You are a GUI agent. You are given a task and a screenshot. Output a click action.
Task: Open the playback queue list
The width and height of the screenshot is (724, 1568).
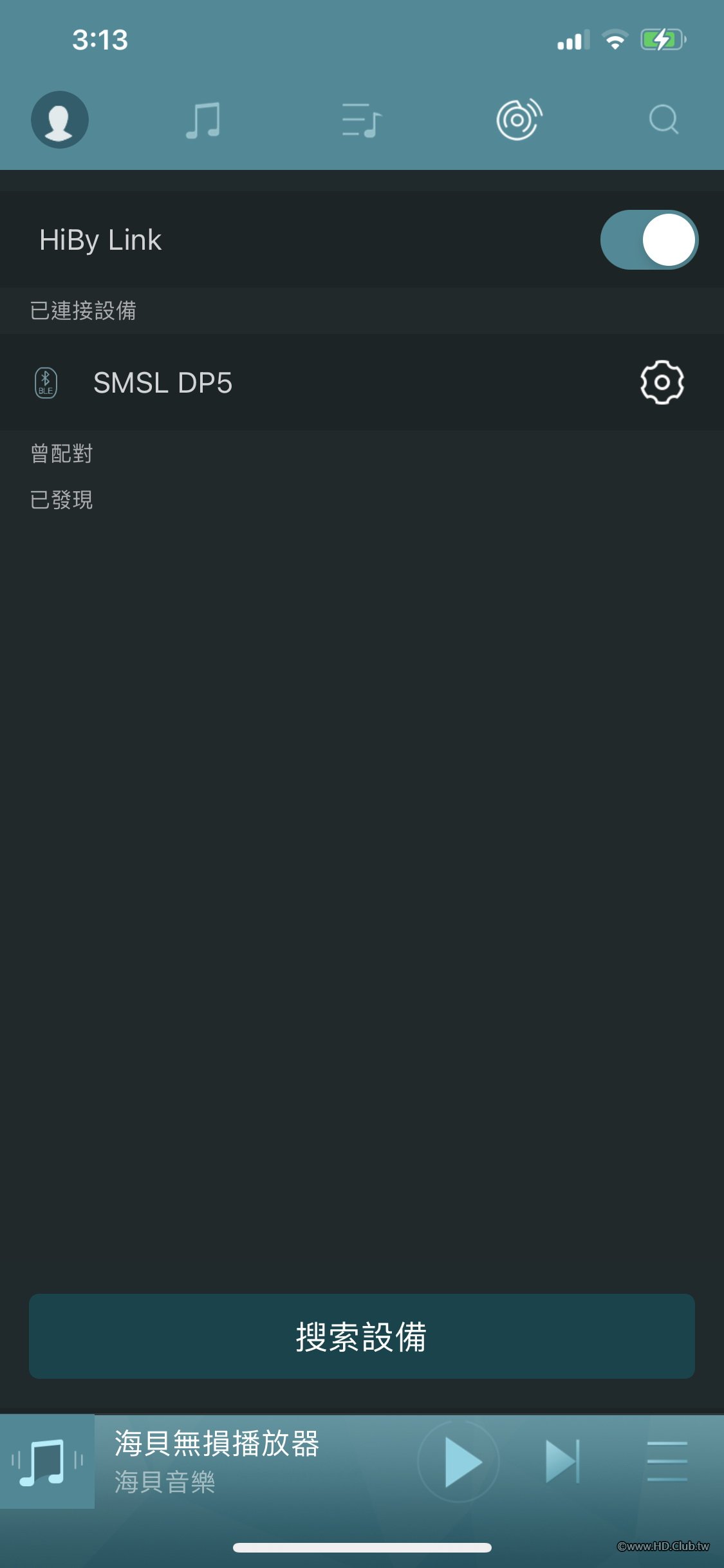[x=667, y=1462]
